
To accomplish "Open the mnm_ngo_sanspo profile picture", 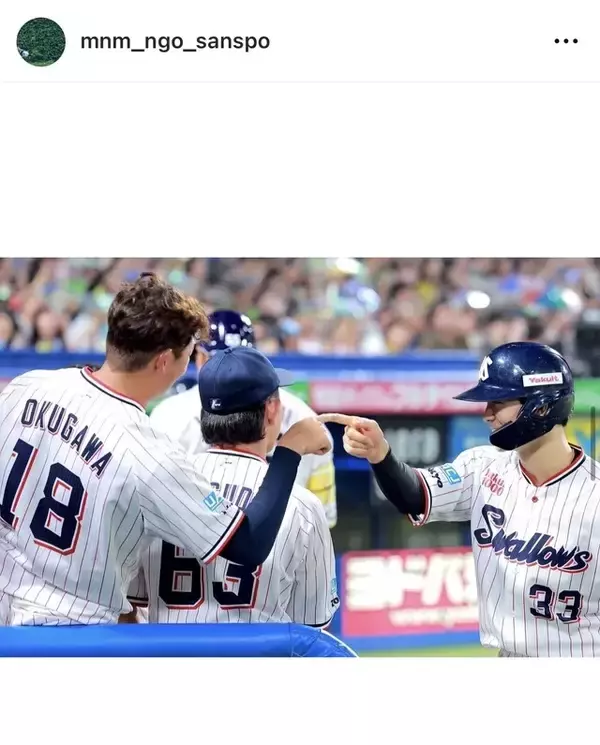I will [41, 42].
